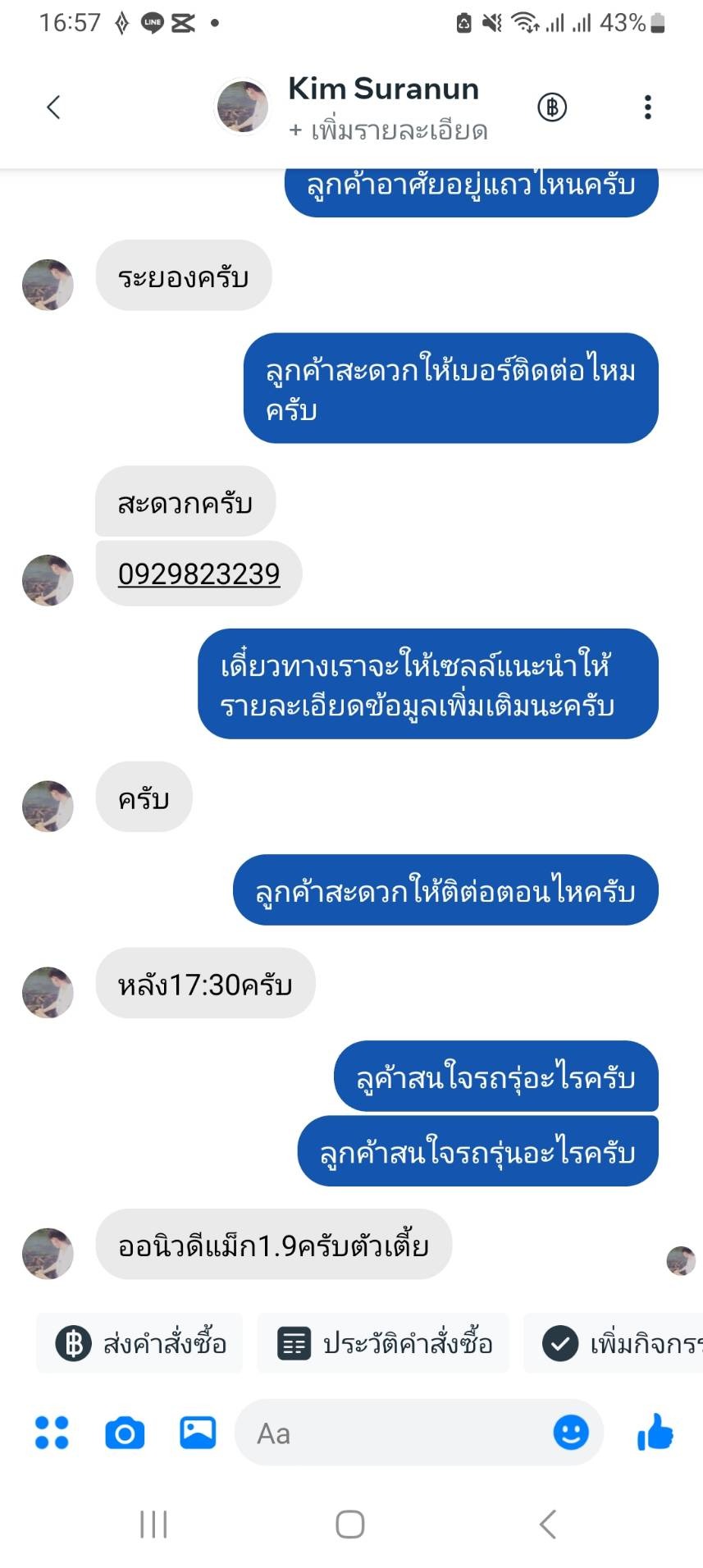
Task: Go back from the Kim Suranun chat
Action: [x=54, y=107]
